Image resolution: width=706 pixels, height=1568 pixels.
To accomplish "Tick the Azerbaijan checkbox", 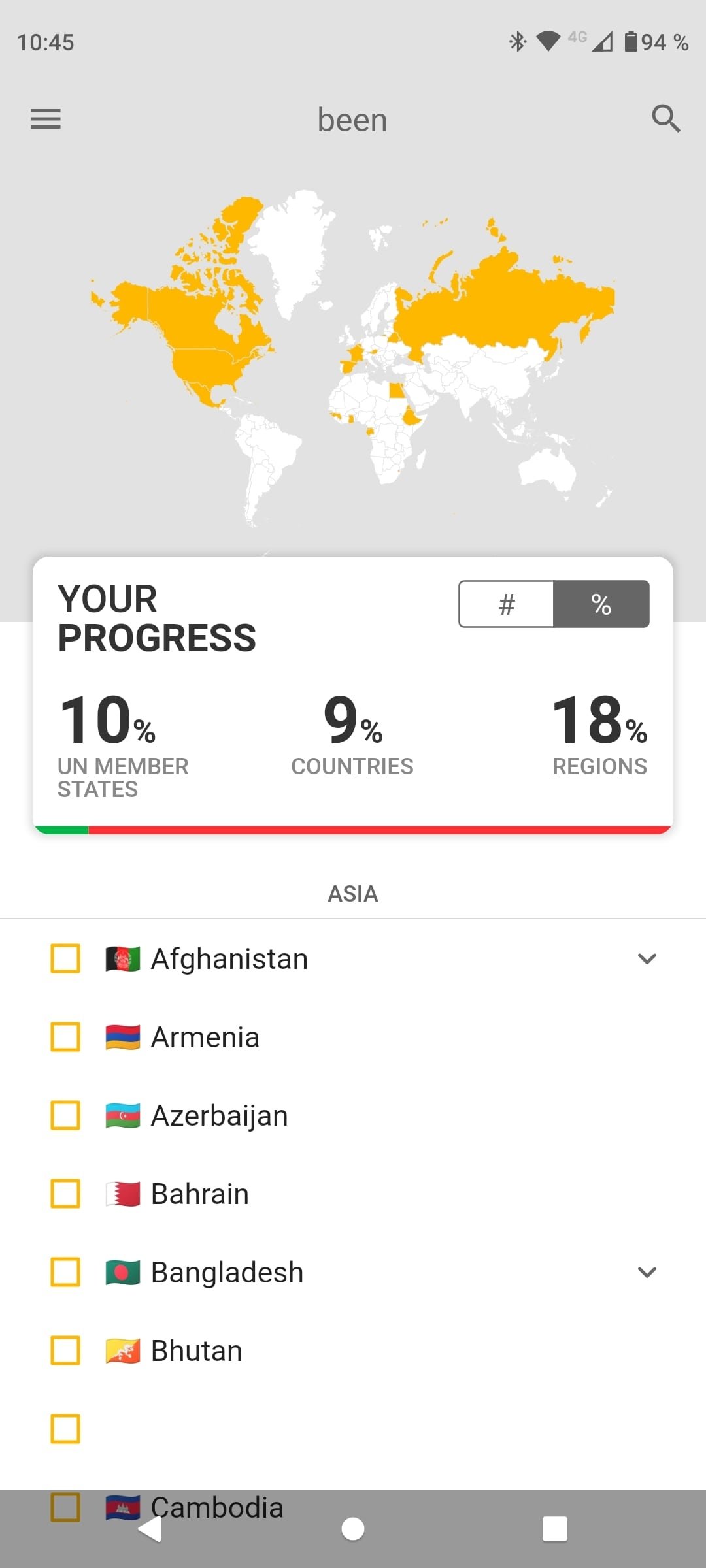I will tap(65, 1115).
